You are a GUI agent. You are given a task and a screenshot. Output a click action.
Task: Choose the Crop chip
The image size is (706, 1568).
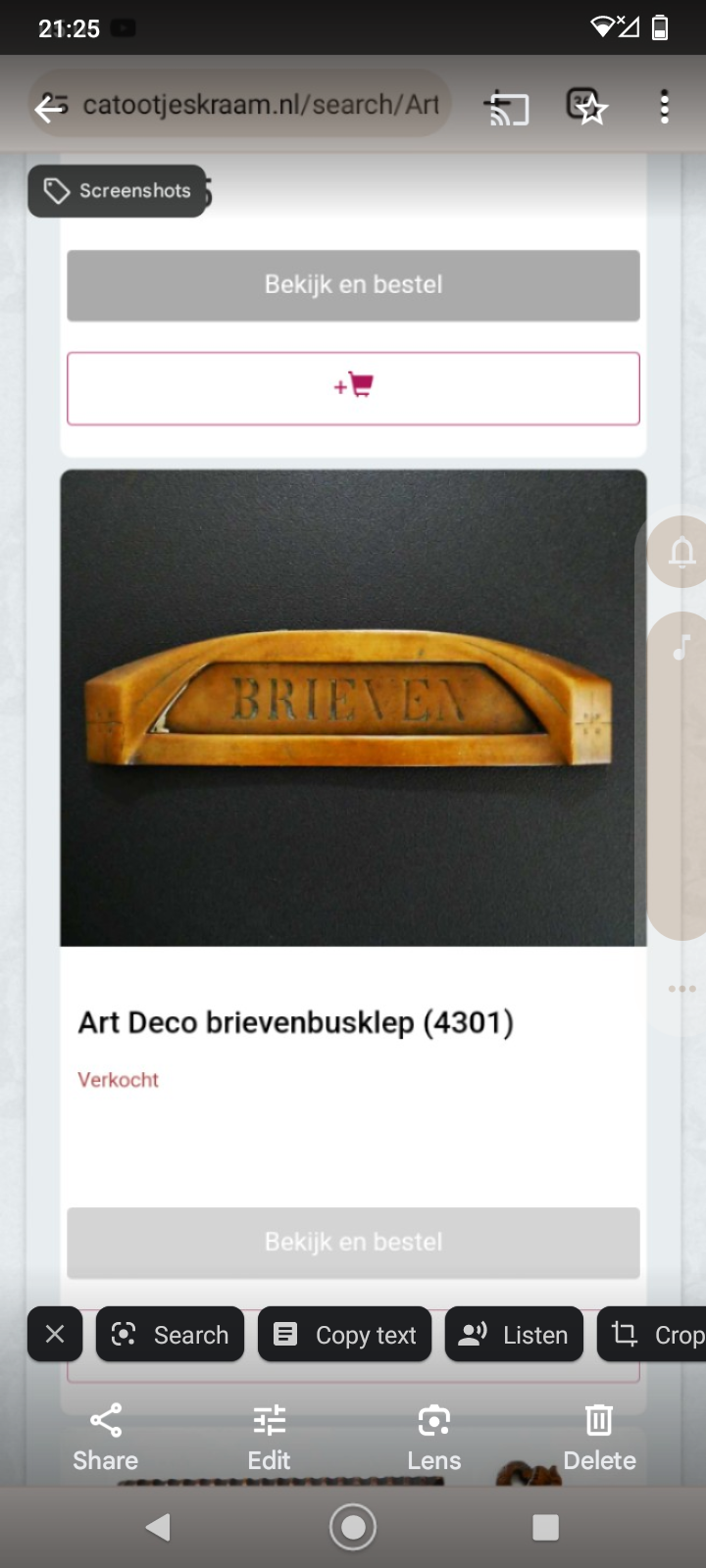[655, 1334]
